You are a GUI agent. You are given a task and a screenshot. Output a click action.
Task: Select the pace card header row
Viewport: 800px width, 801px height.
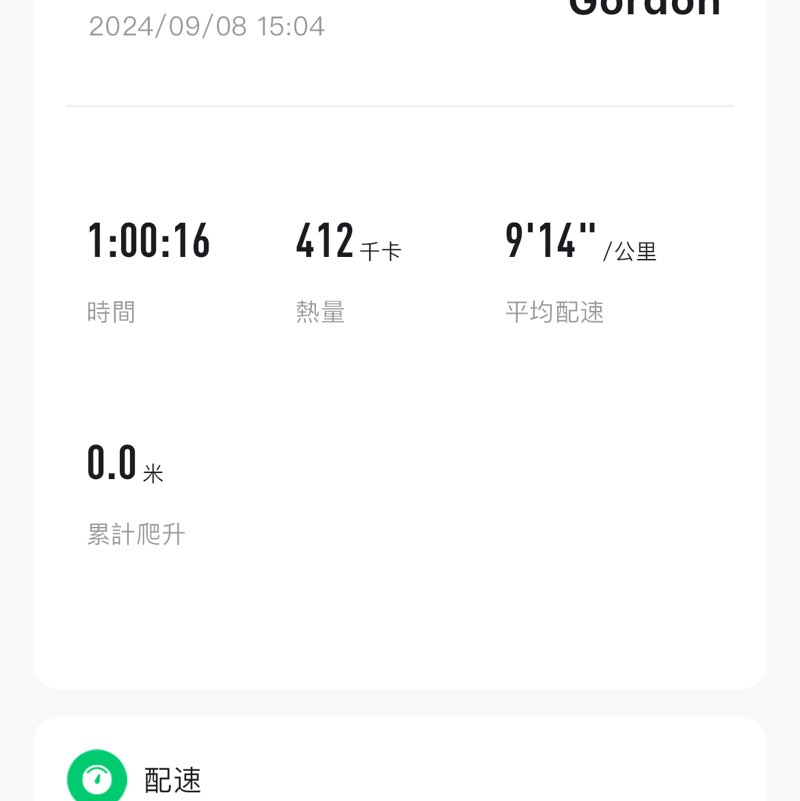[x=400, y=775]
